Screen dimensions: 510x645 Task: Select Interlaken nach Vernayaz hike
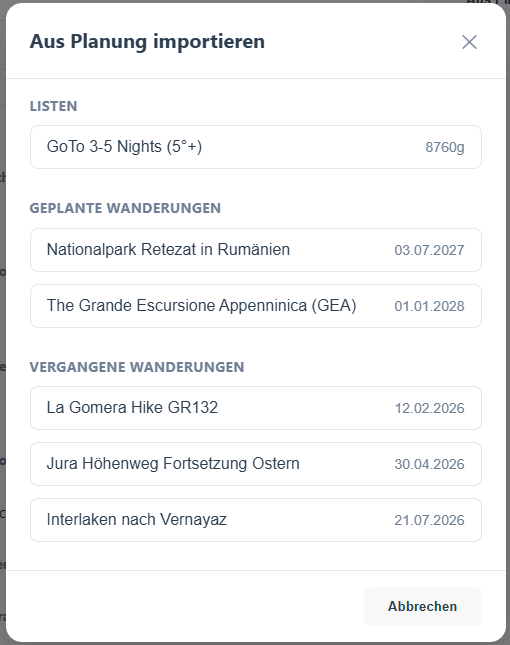255,520
